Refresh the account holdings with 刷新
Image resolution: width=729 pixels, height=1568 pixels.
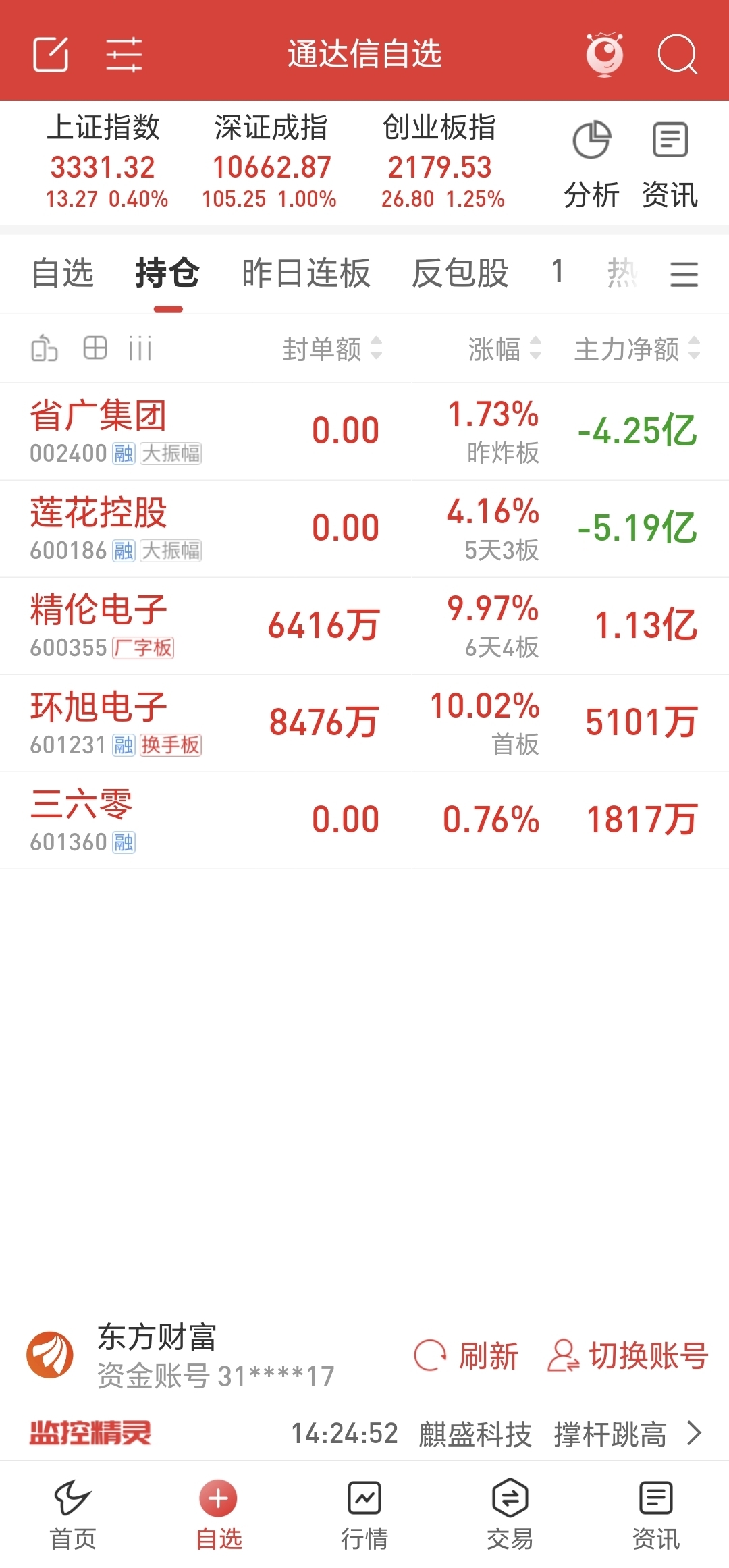(x=466, y=1356)
